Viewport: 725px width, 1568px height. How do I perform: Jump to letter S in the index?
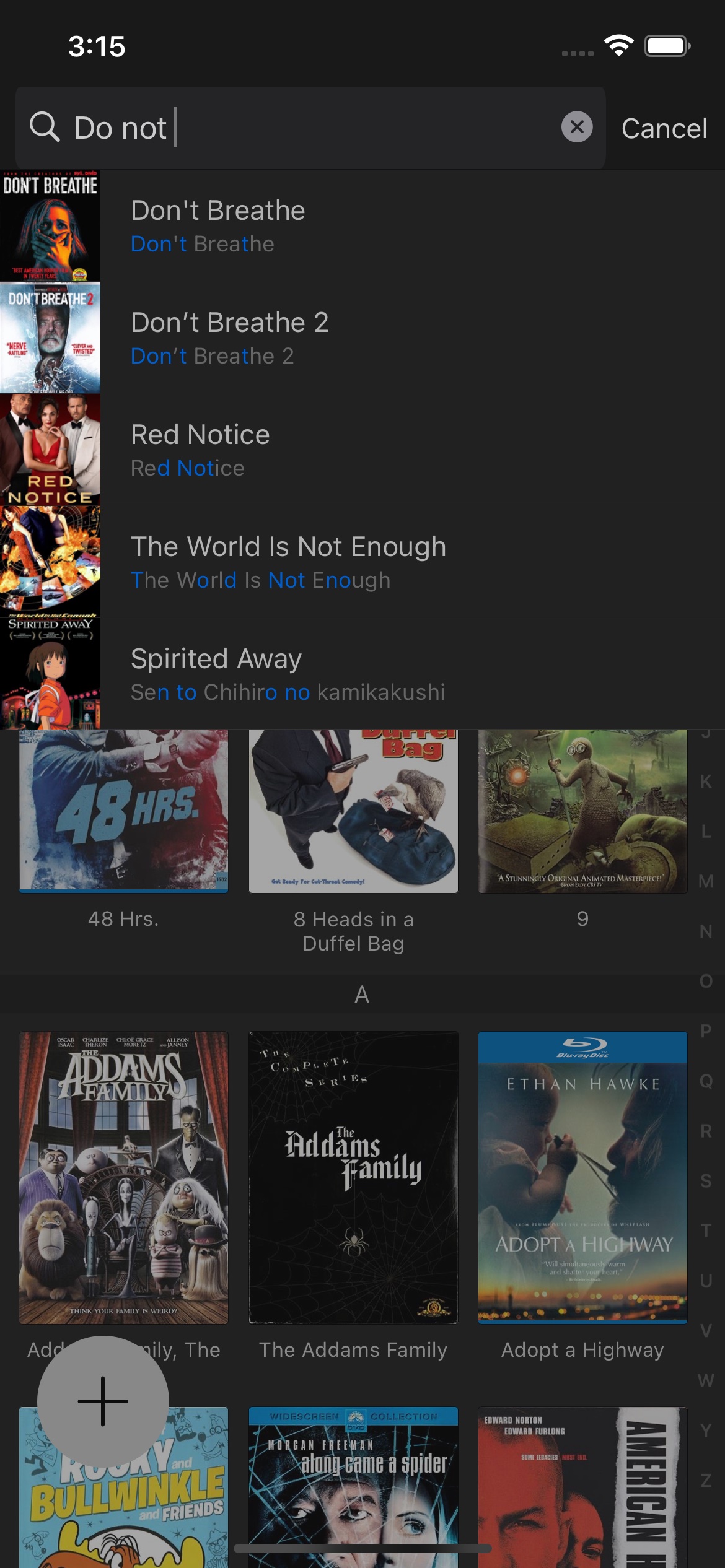(x=706, y=1181)
